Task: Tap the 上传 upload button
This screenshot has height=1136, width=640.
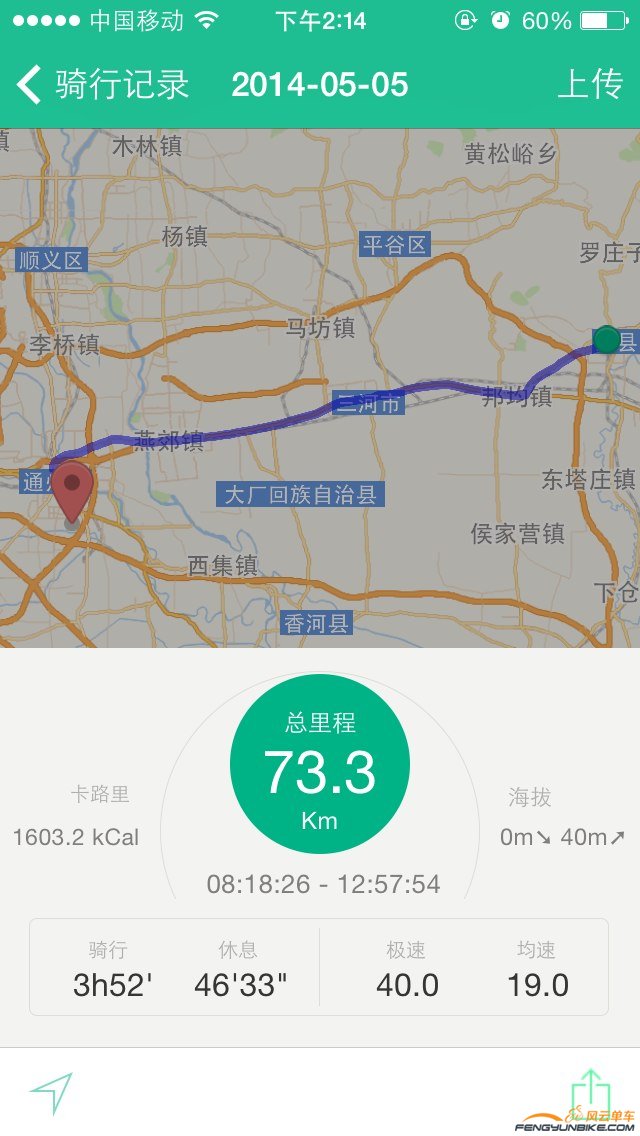Action: pyautogui.click(x=590, y=84)
